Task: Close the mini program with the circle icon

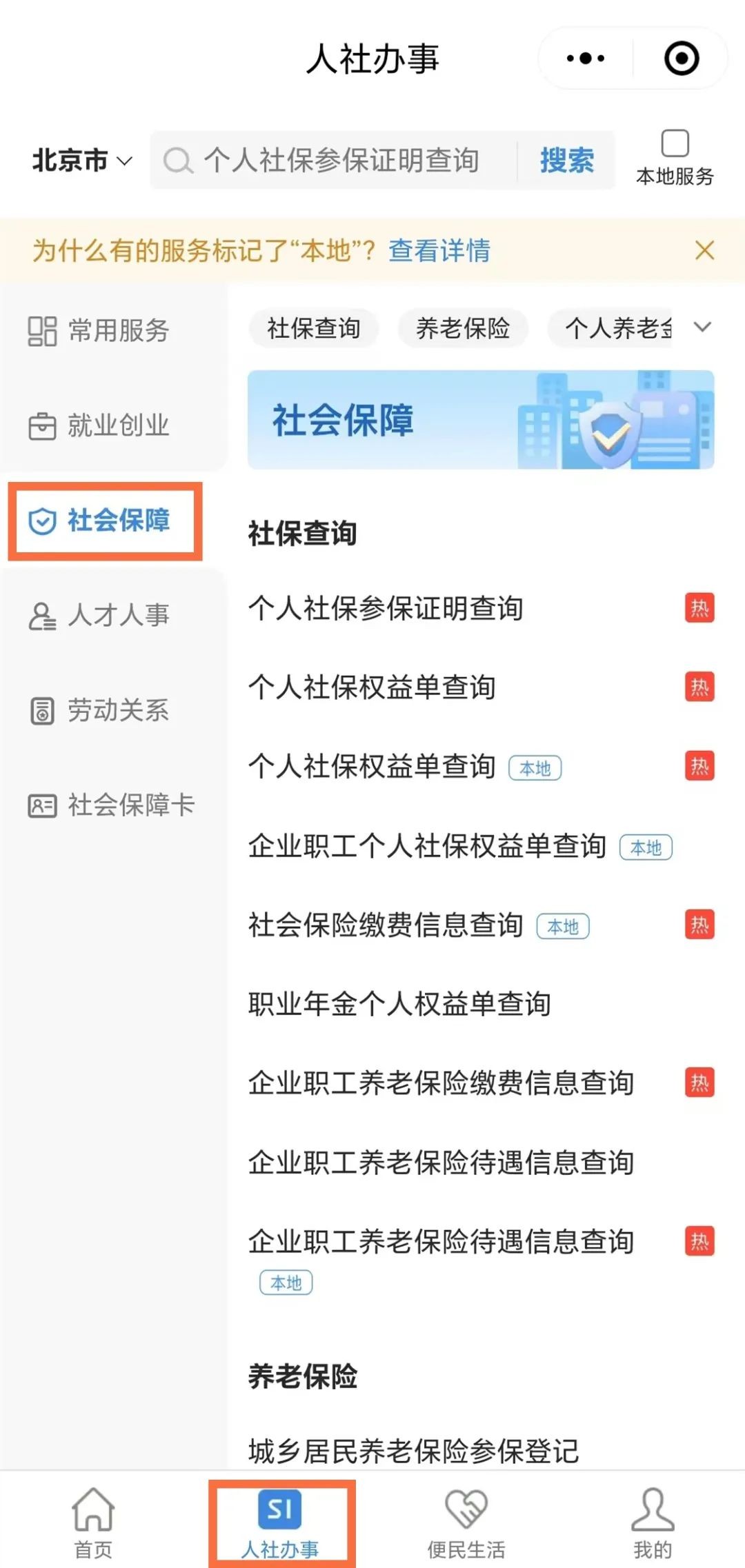Action: (x=681, y=59)
